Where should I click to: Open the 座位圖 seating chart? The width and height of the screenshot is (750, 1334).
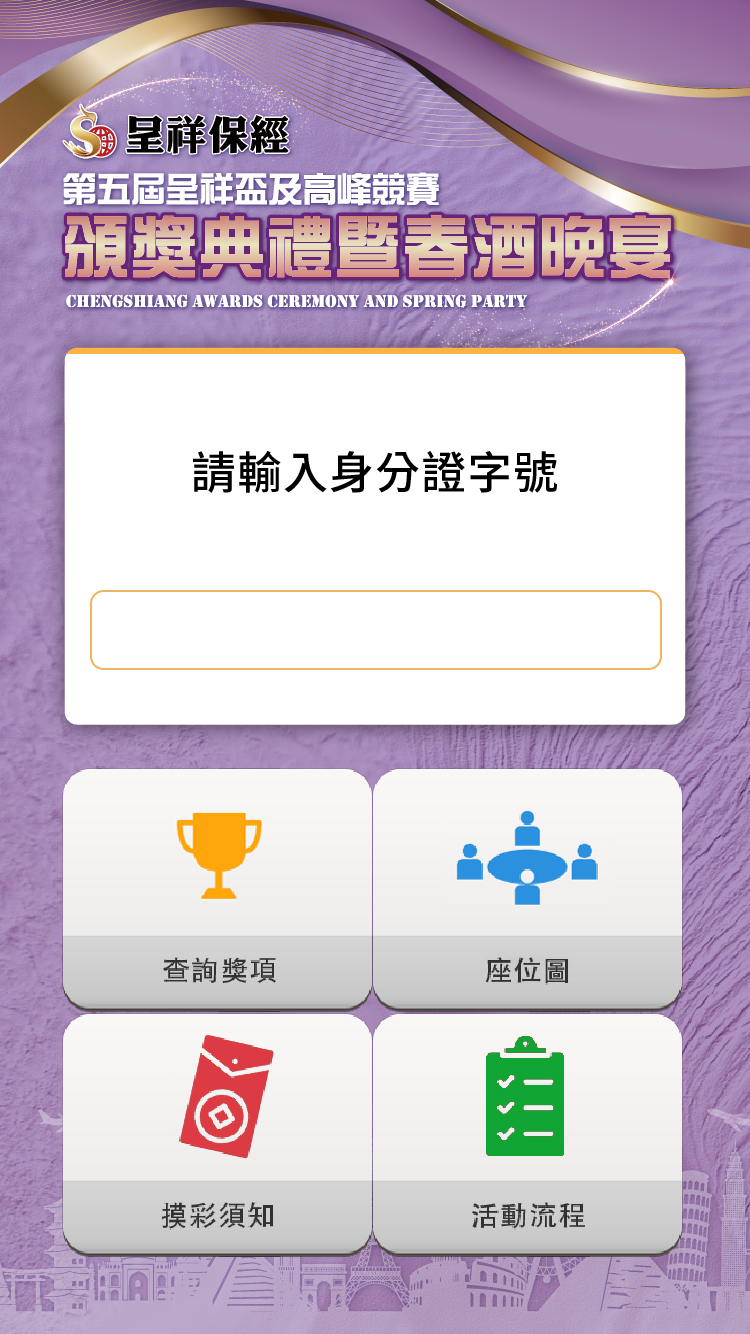click(527, 888)
